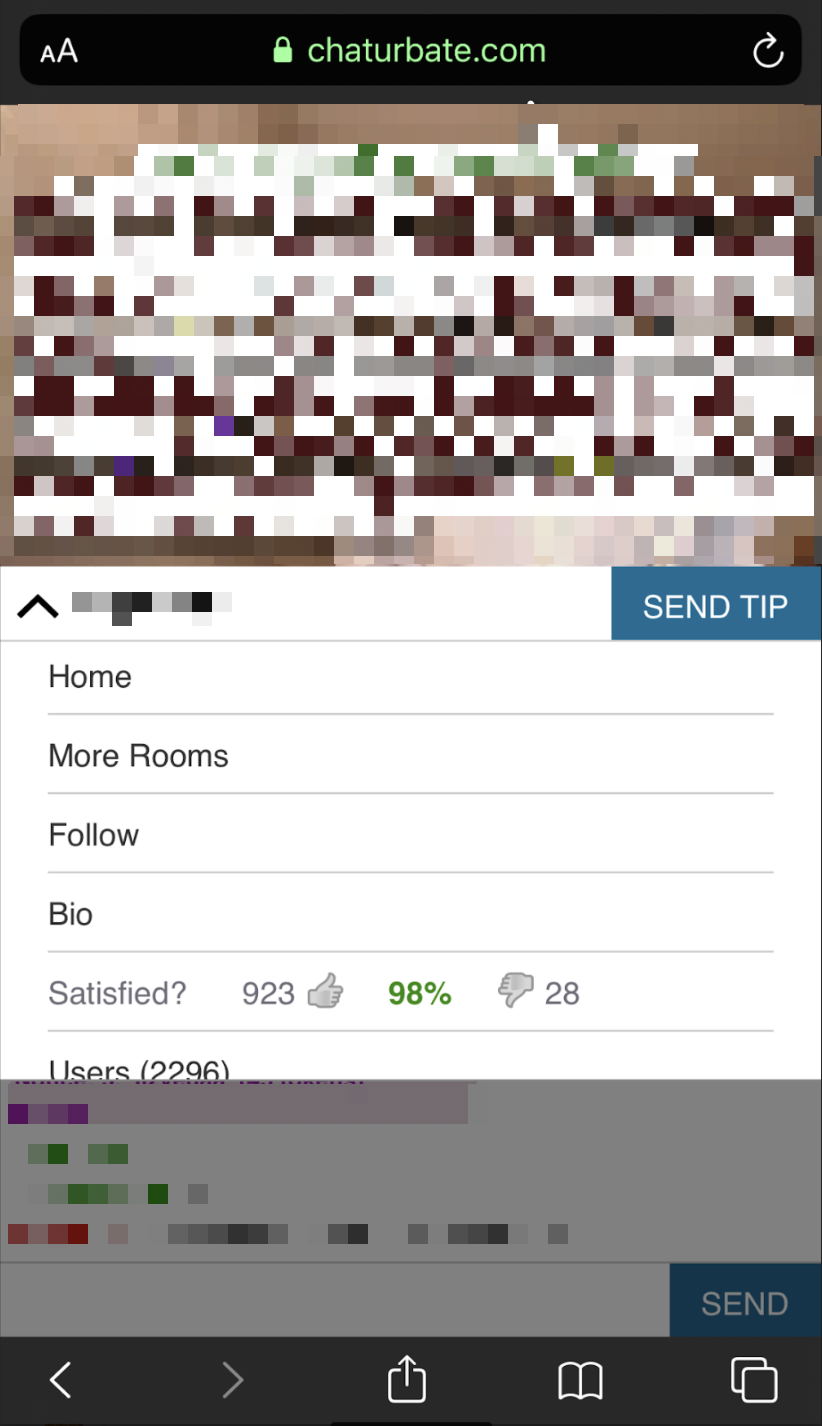Give a thumbs up rating
822x1426 pixels.
(325, 992)
